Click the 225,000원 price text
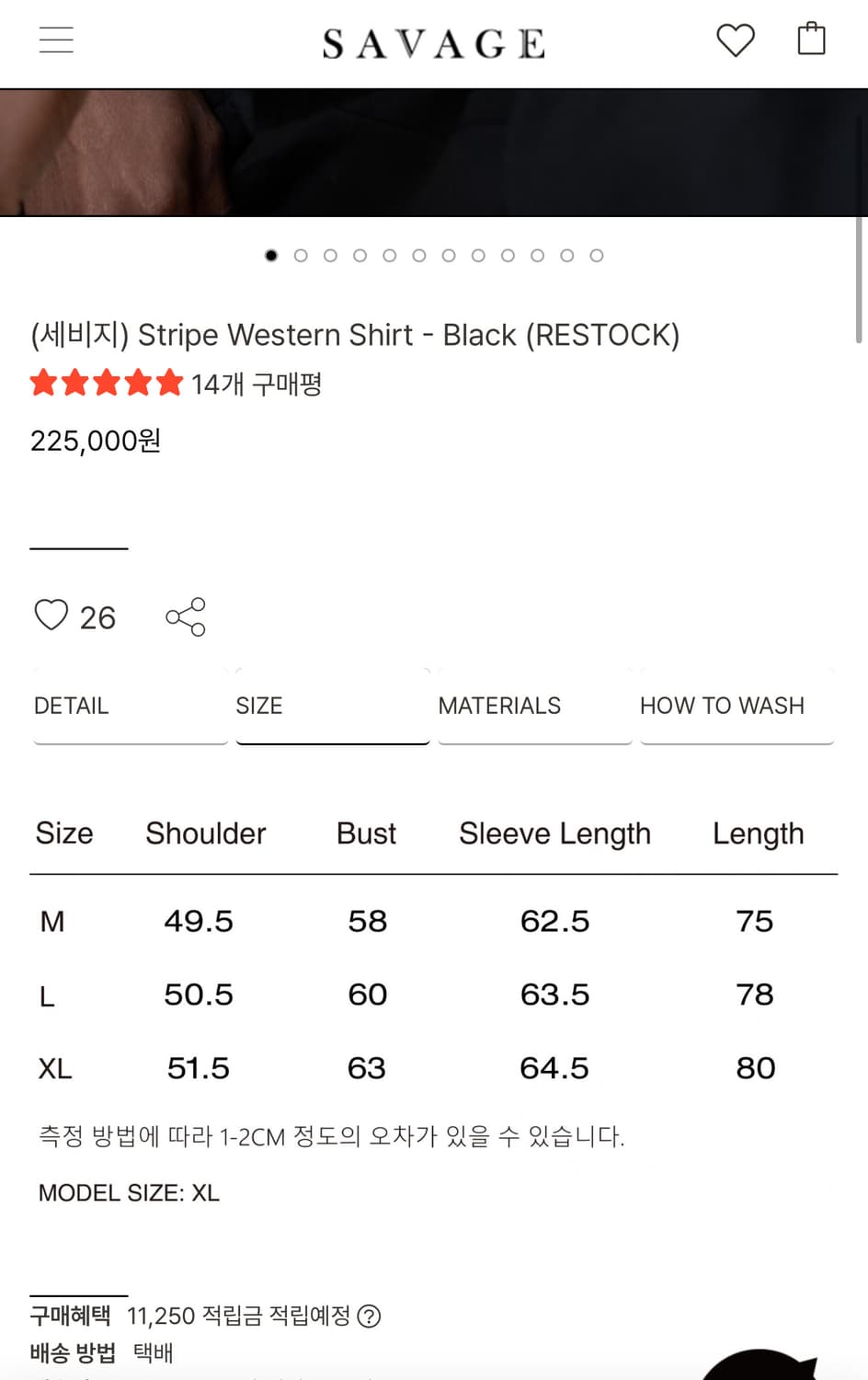This screenshot has width=868, height=1380. tap(96, 442)
